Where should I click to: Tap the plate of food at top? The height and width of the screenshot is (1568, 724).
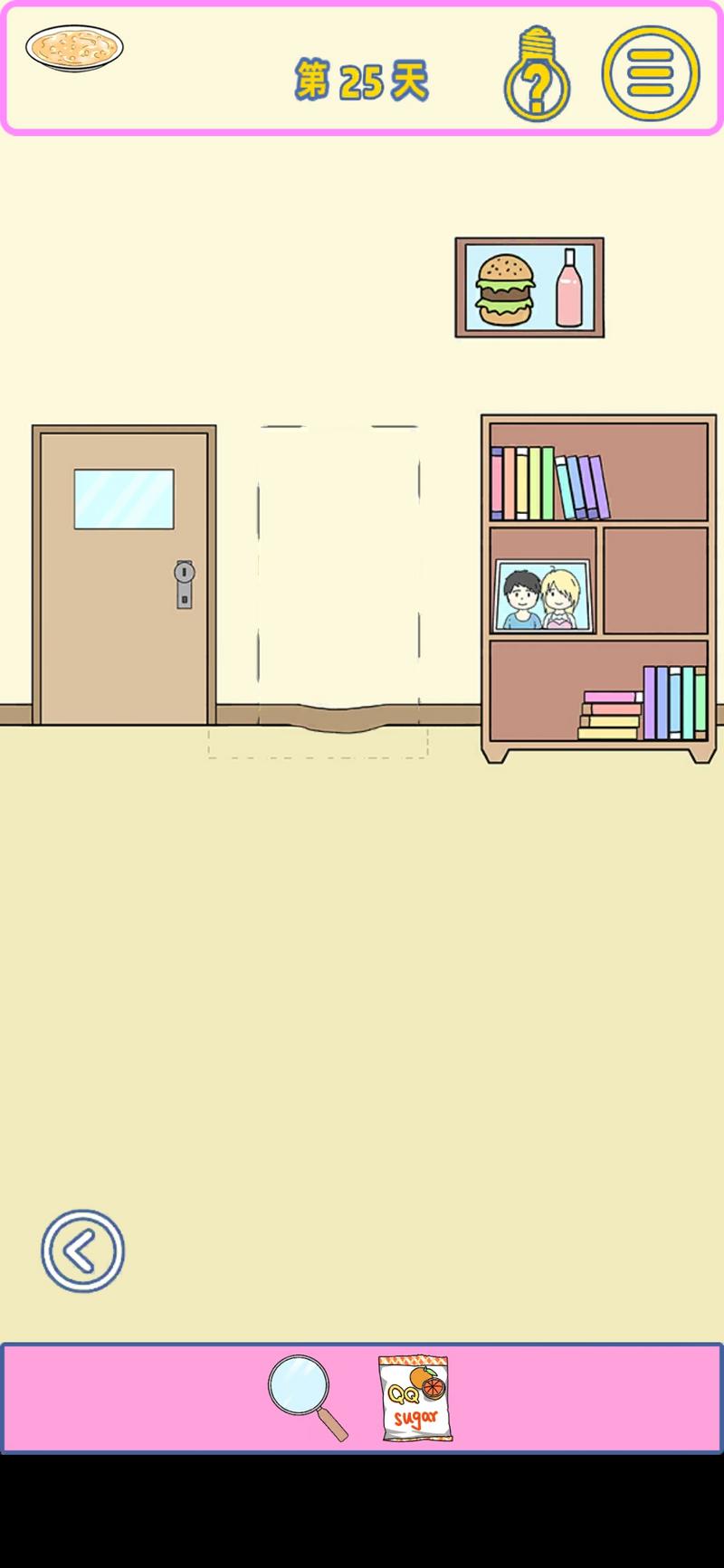(74, 47)
